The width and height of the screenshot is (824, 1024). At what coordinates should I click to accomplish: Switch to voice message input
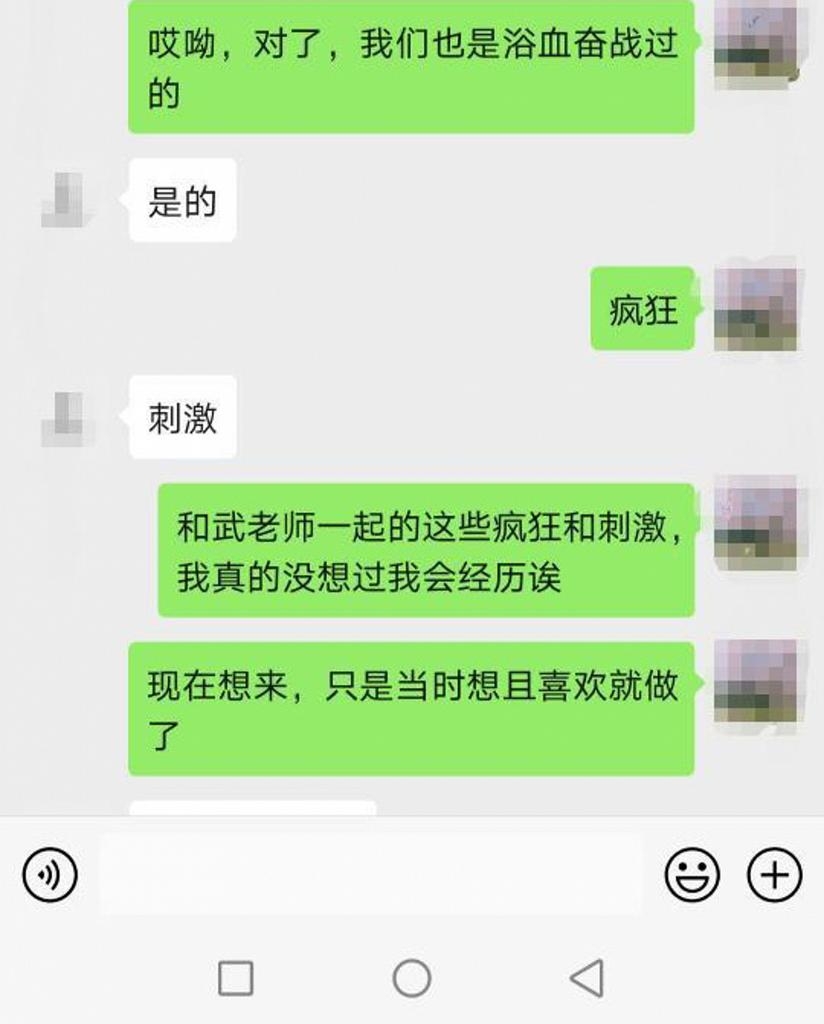[x=50, y=875]
